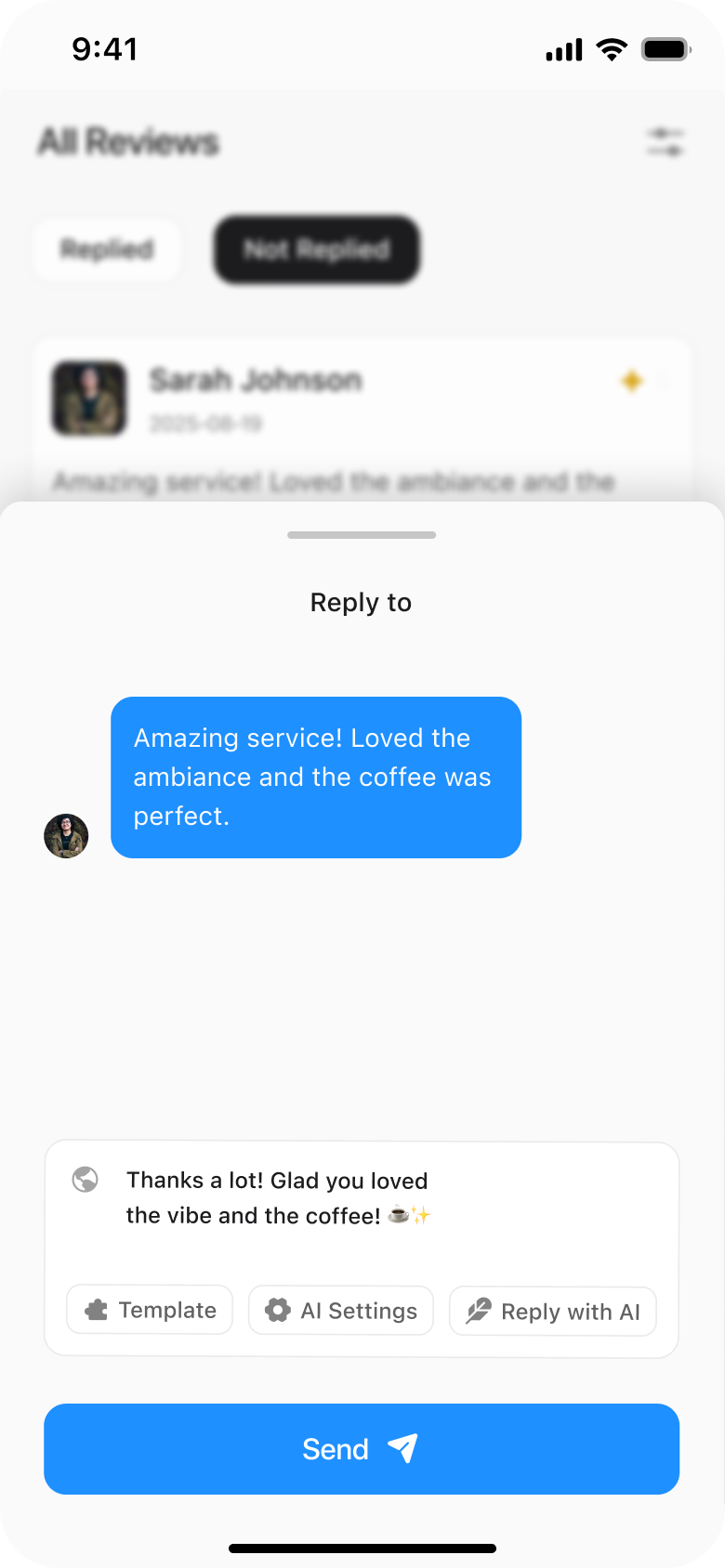This screenshot has width=725, height=1568.
Task: Open the review filter options icon
Action: (x=666, y=141)
